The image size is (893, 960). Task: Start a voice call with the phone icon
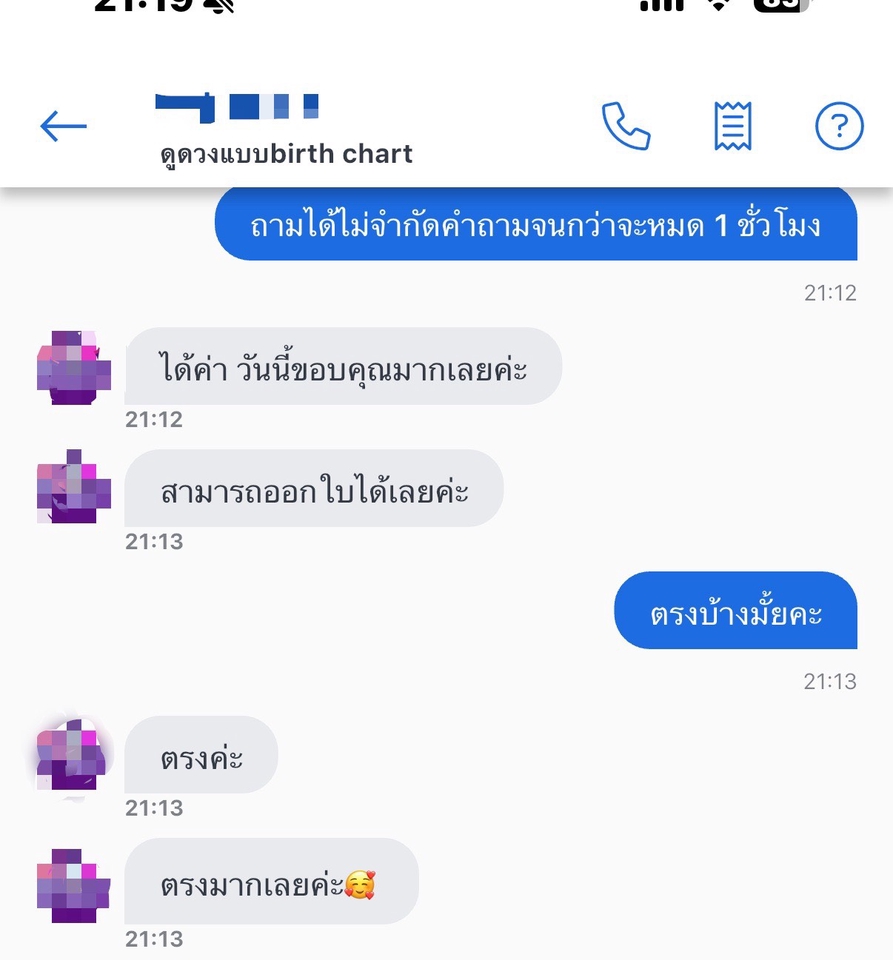(626, 126)
